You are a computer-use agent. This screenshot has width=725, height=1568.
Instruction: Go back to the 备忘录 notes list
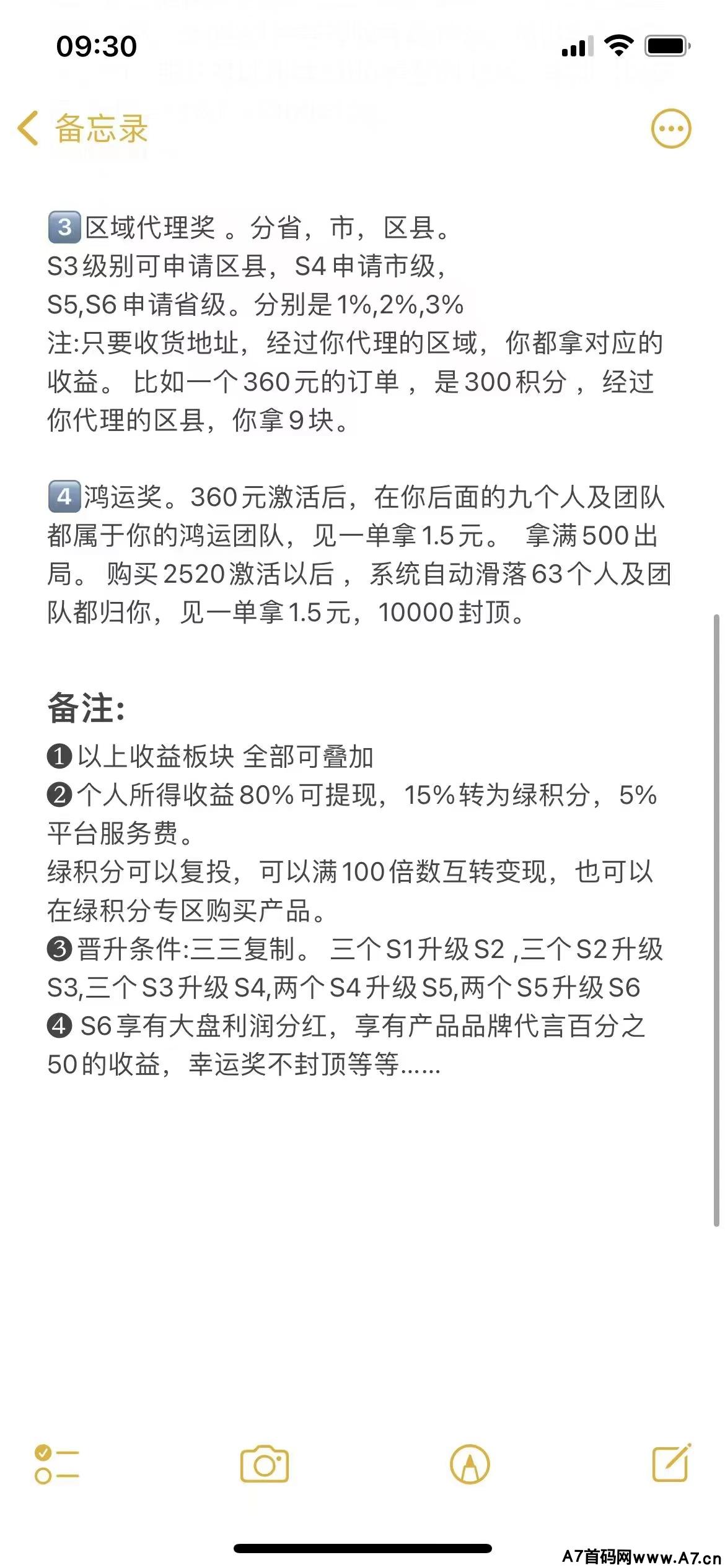pyautogui.click(x=82, y=129)
